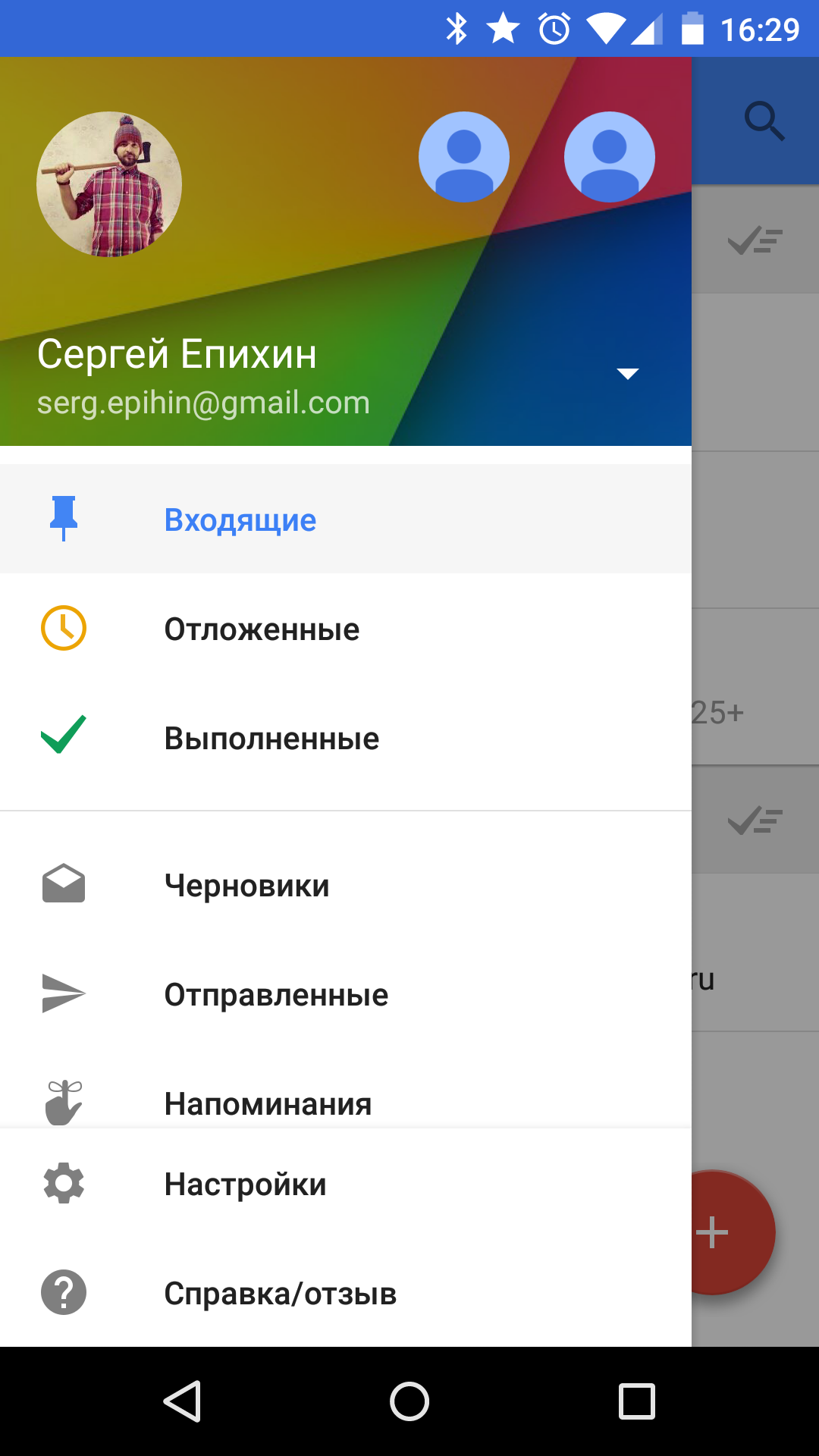Go to the Android home screen
The image size is (819, 1456).
pos(409,1401)
